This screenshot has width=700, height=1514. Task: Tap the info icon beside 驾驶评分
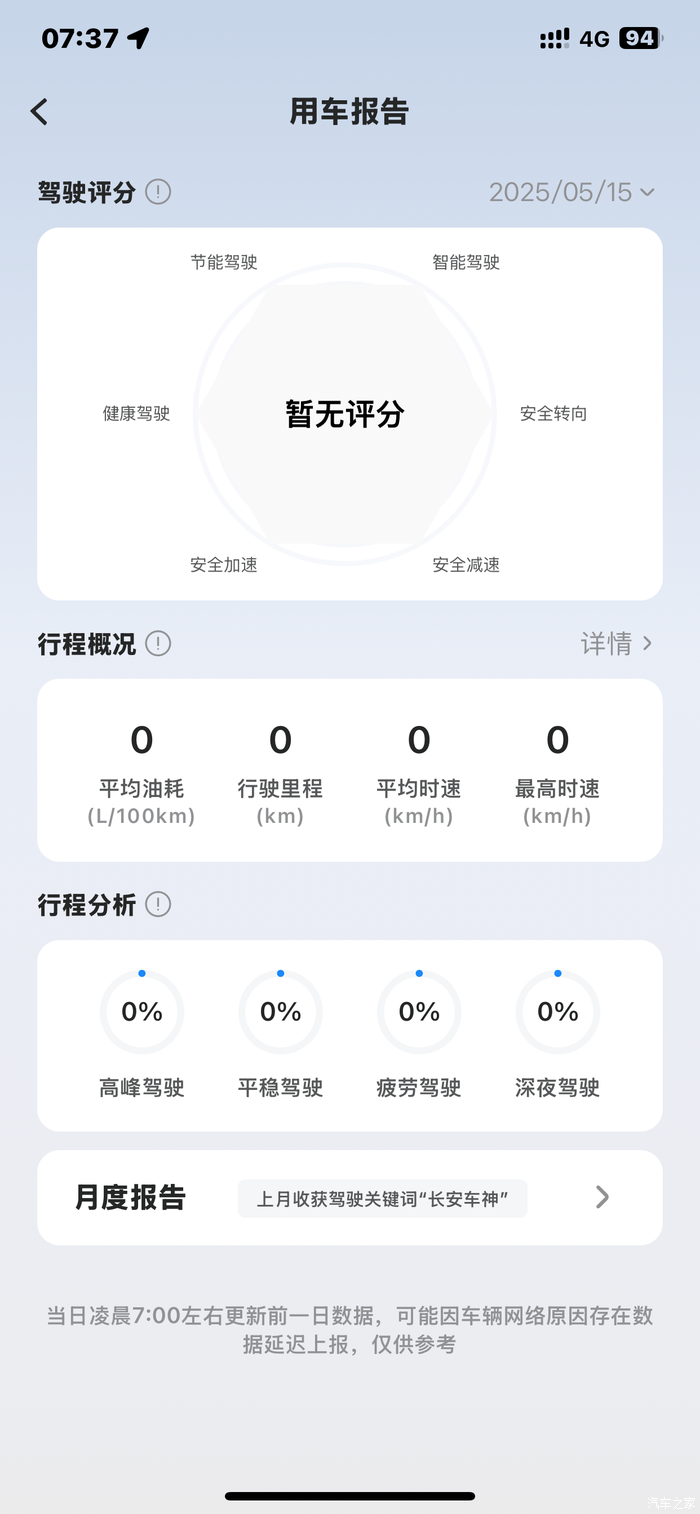pyautogui.click(x=158, y=192)
